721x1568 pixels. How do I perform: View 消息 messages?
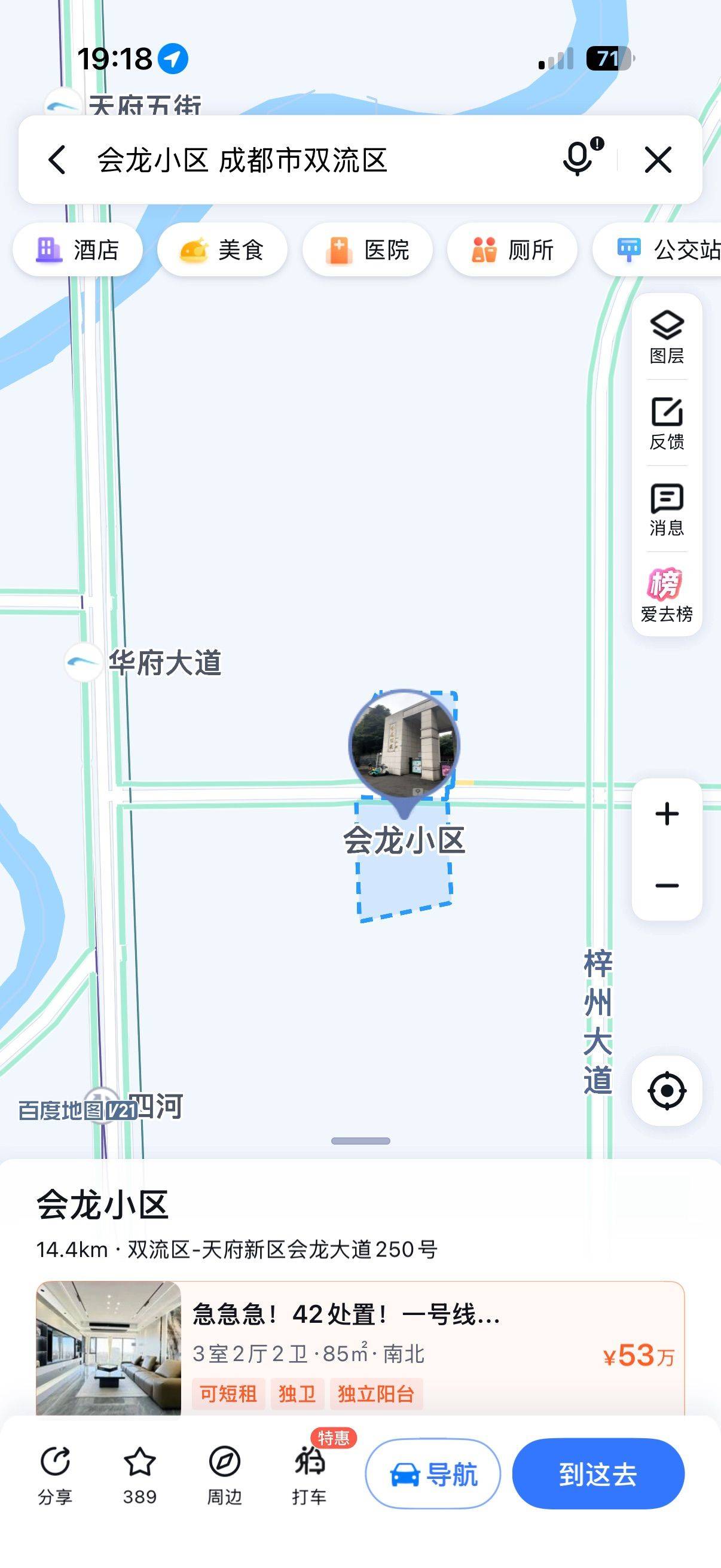click(x=667, y=510)
